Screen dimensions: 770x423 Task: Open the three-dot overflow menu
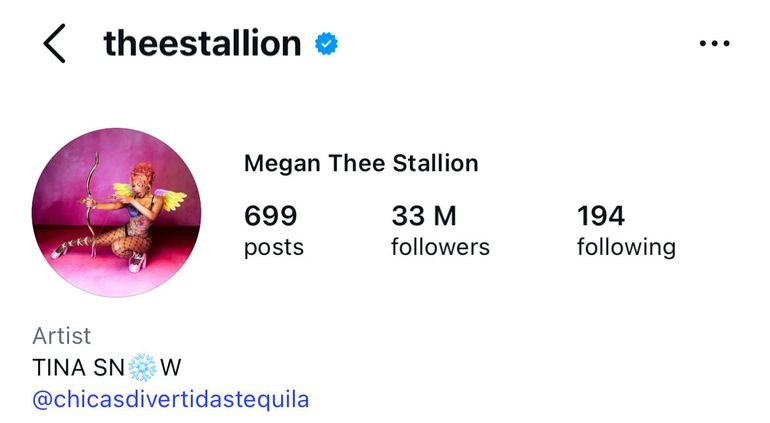coord(714,44)
